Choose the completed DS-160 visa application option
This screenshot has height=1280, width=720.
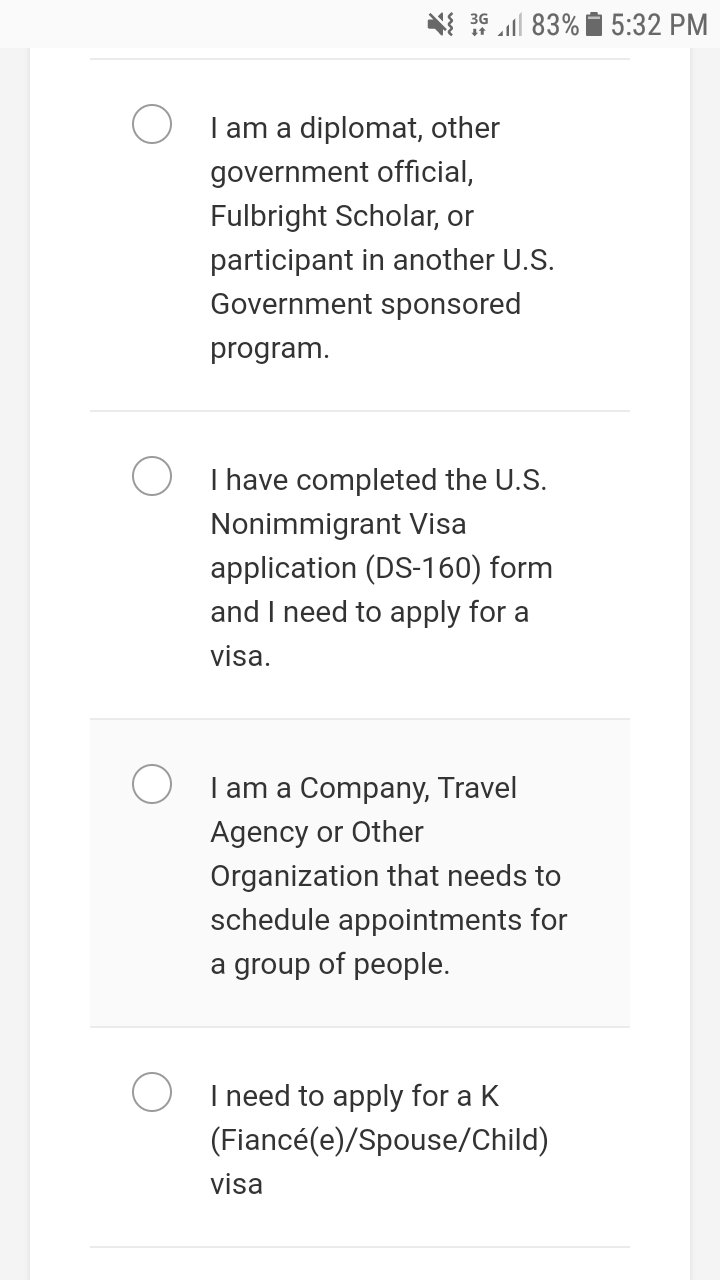point(151,476)
